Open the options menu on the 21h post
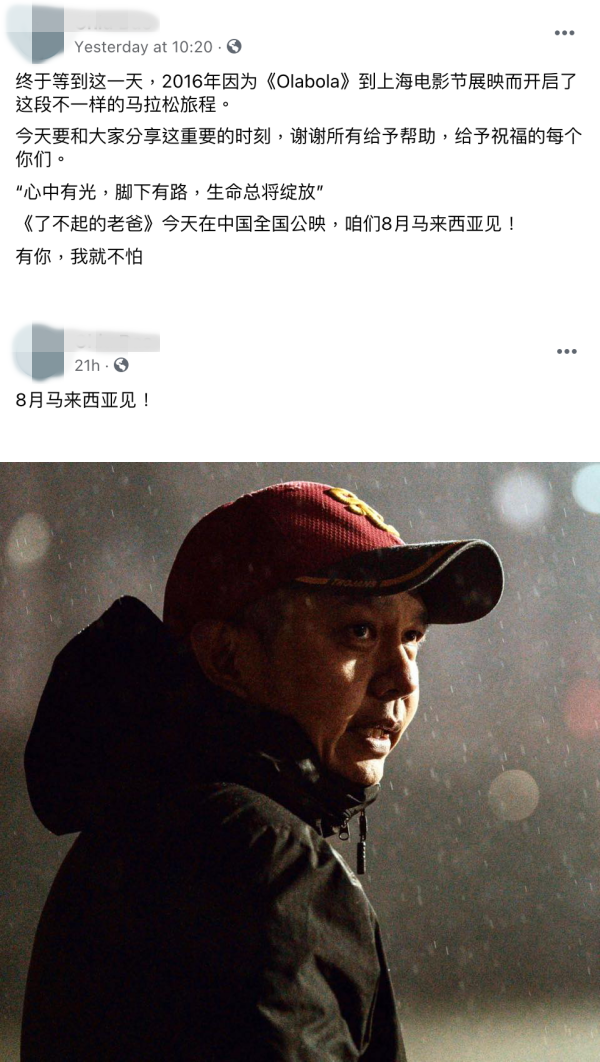 [x=567, y=351]
